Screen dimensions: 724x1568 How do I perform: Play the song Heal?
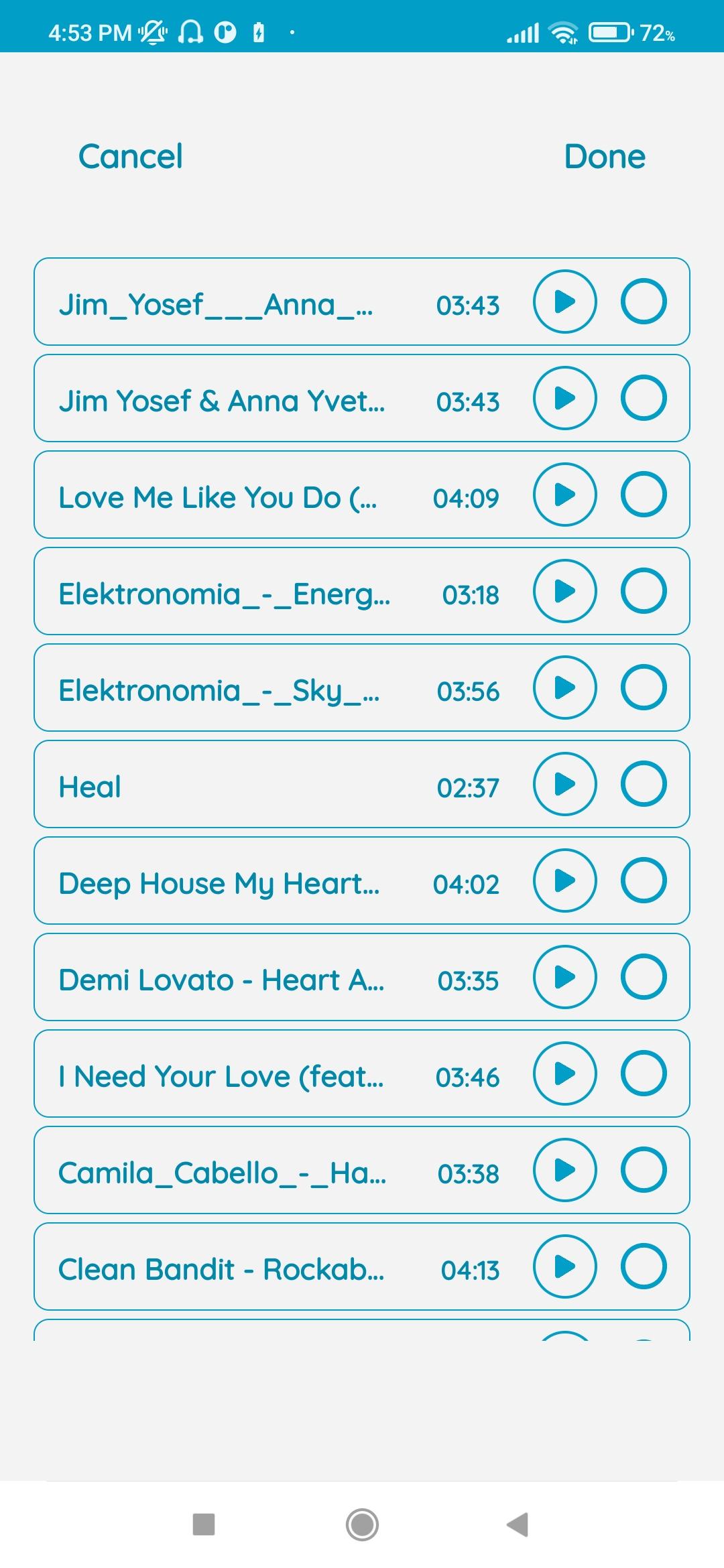click(564, 784)
